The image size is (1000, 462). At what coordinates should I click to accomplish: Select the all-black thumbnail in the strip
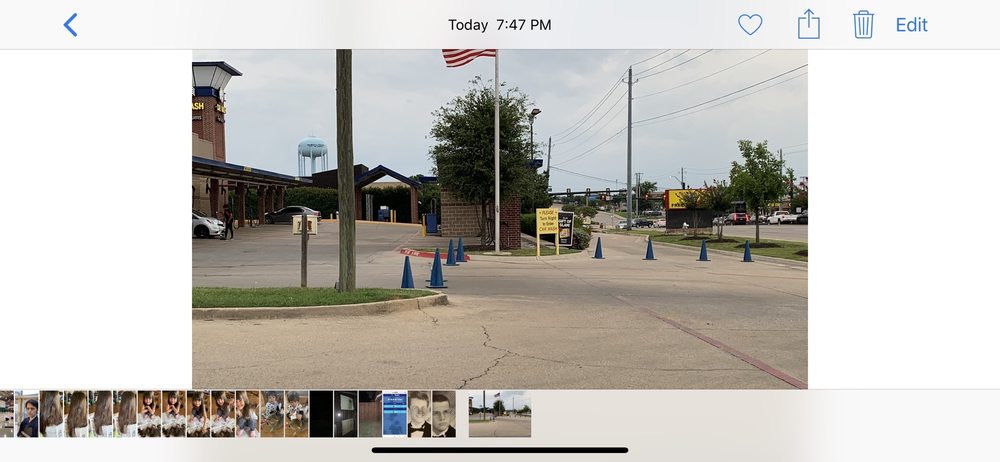coord(321,414)
